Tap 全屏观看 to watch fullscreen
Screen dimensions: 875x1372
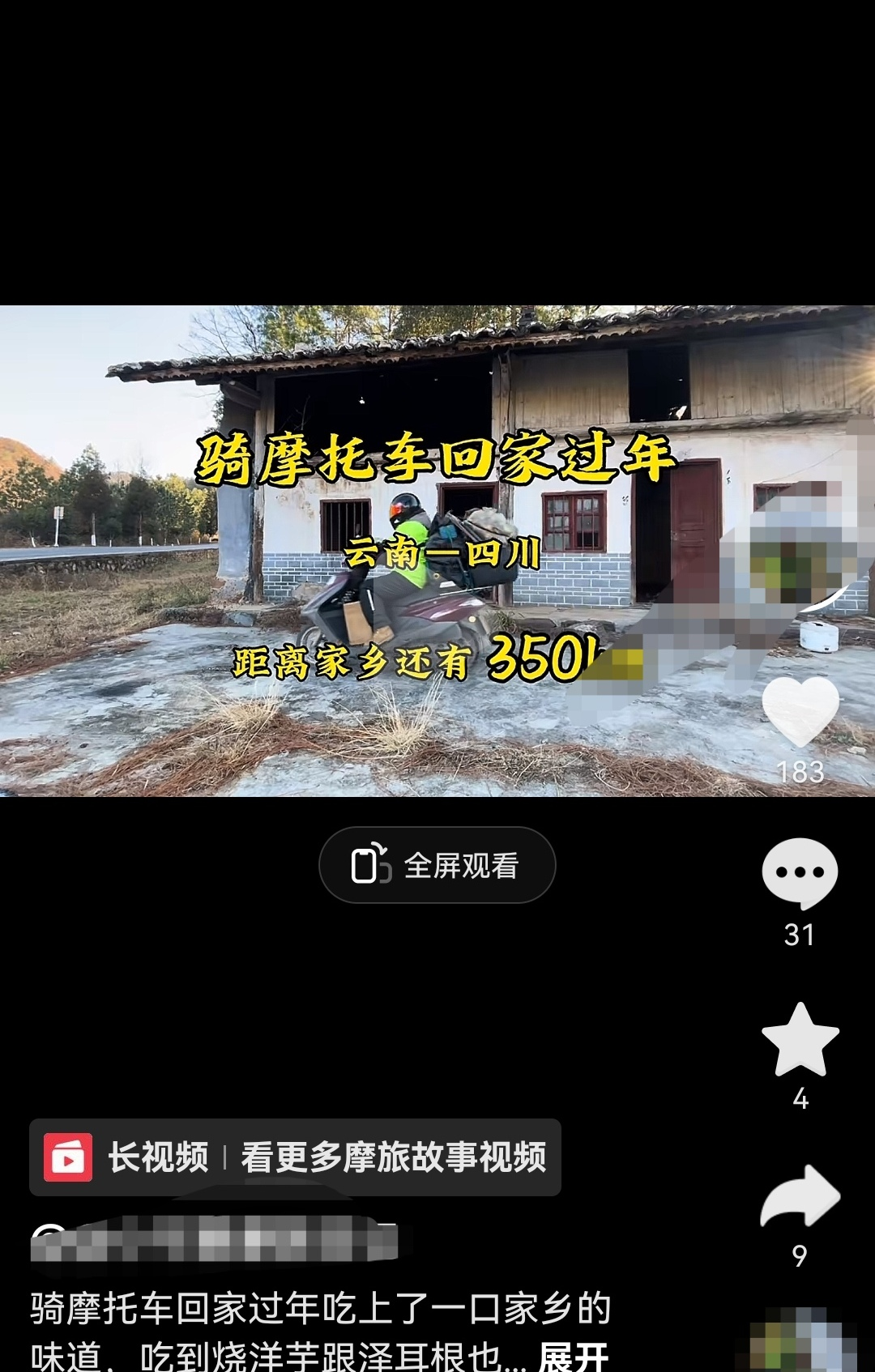coord(437,865)
